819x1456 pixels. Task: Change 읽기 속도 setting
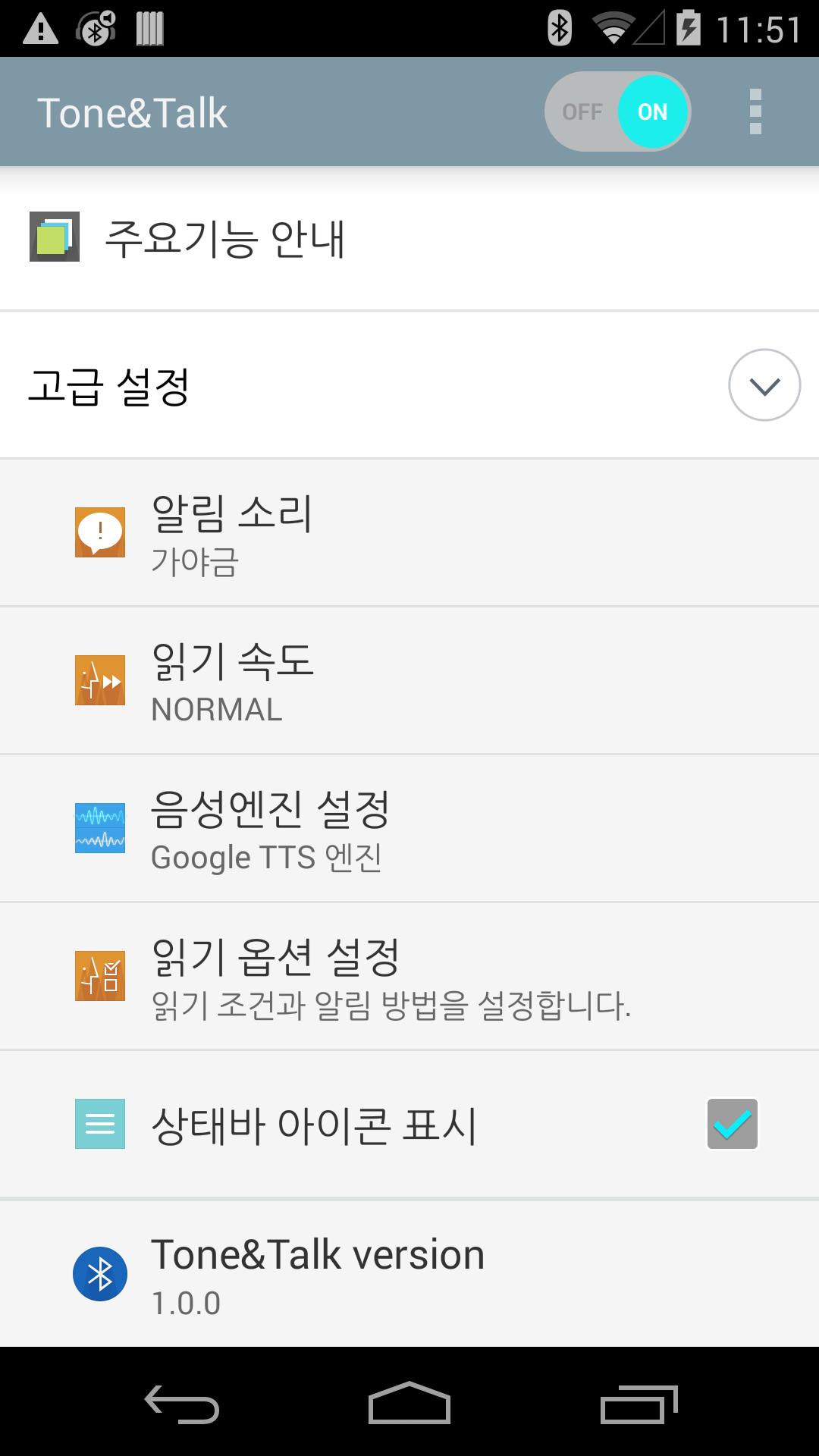[409, 680]
